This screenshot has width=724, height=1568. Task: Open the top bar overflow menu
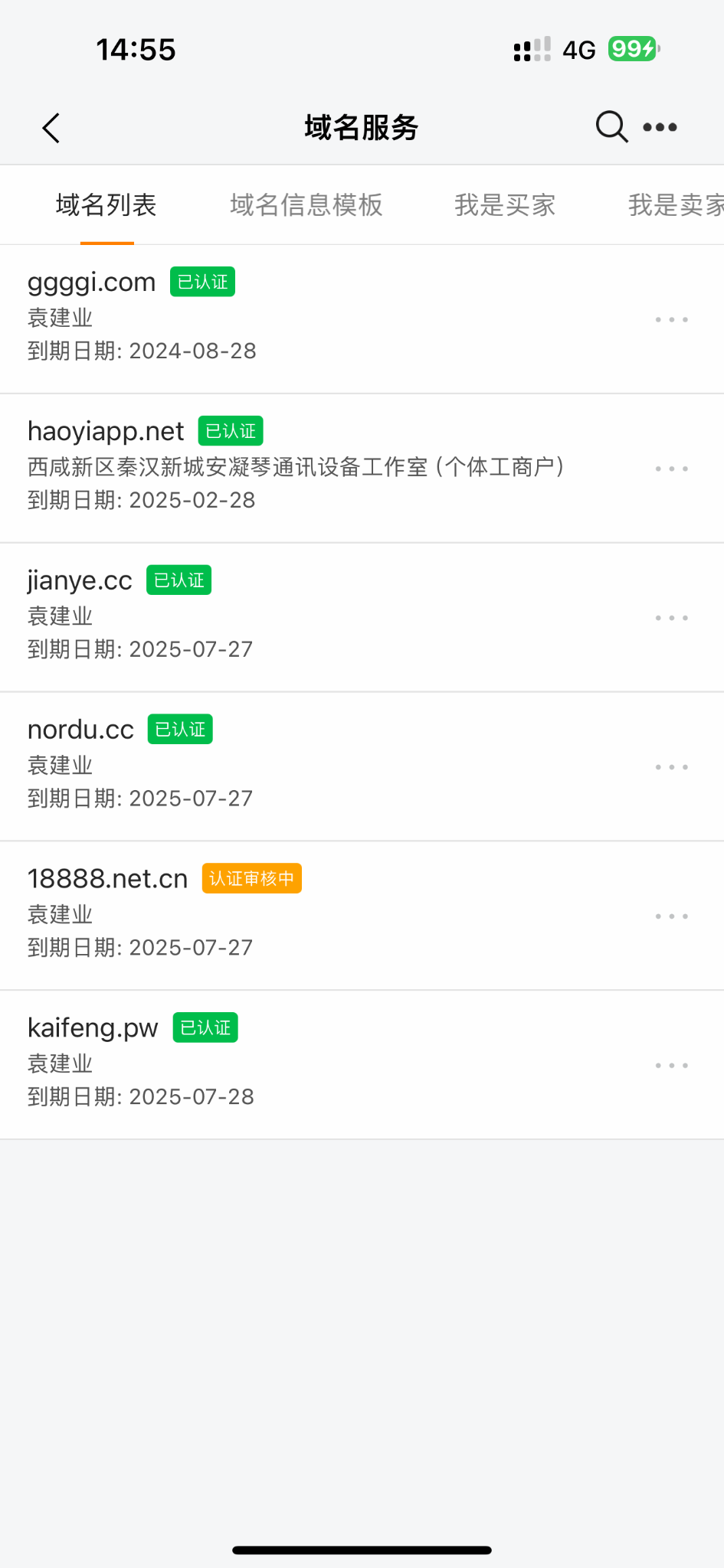tap(660, 127)
